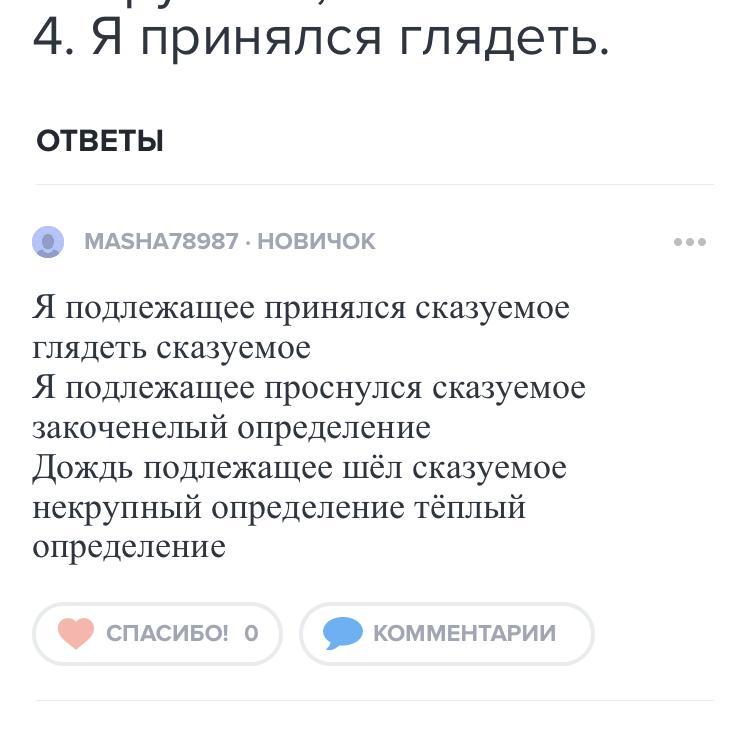Viewport: 750px width, 750px height.
Task: Open MASHA78987's user profile
Action: pos(161,242)
